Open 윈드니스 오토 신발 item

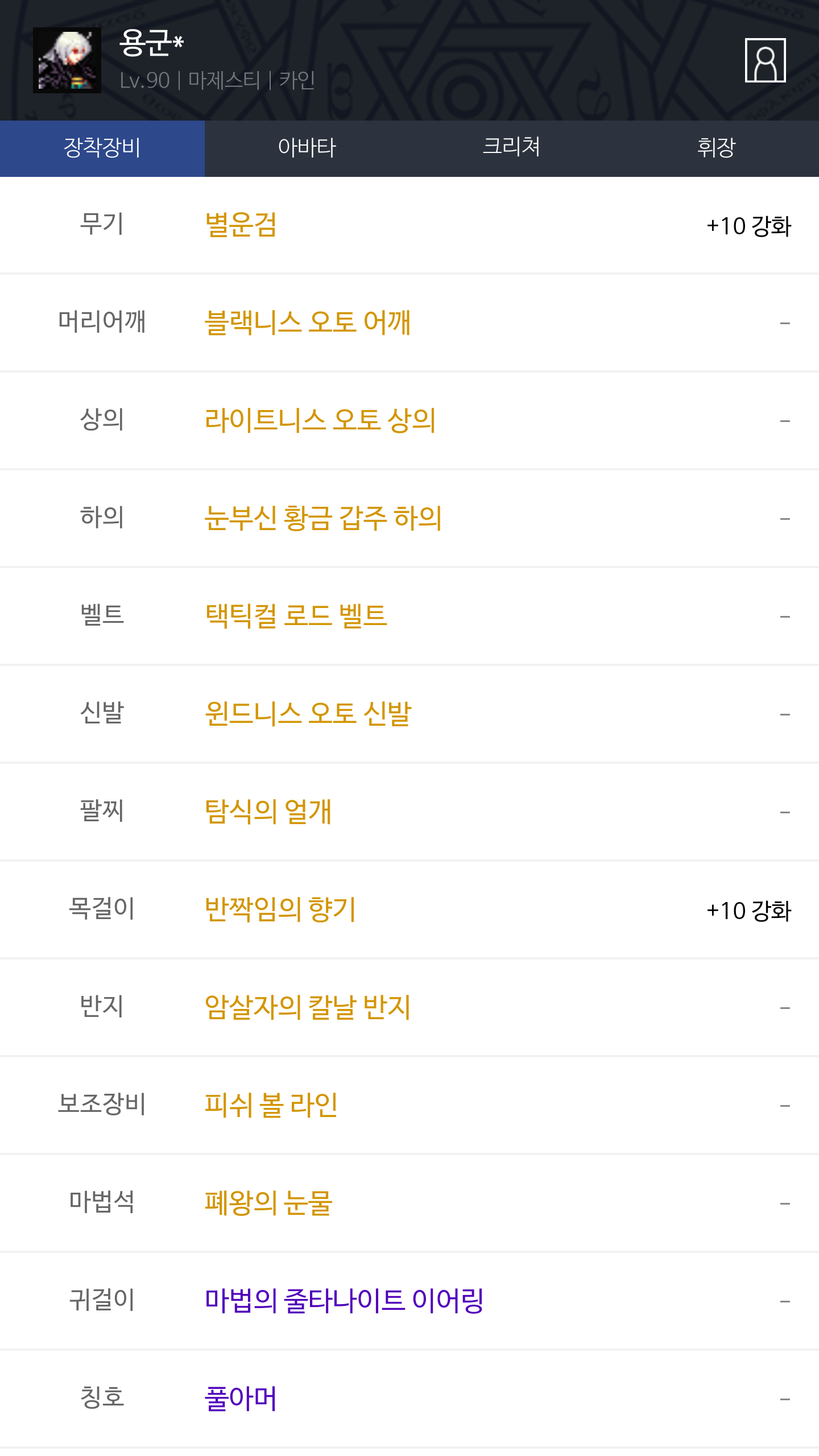tap(308, 714)
